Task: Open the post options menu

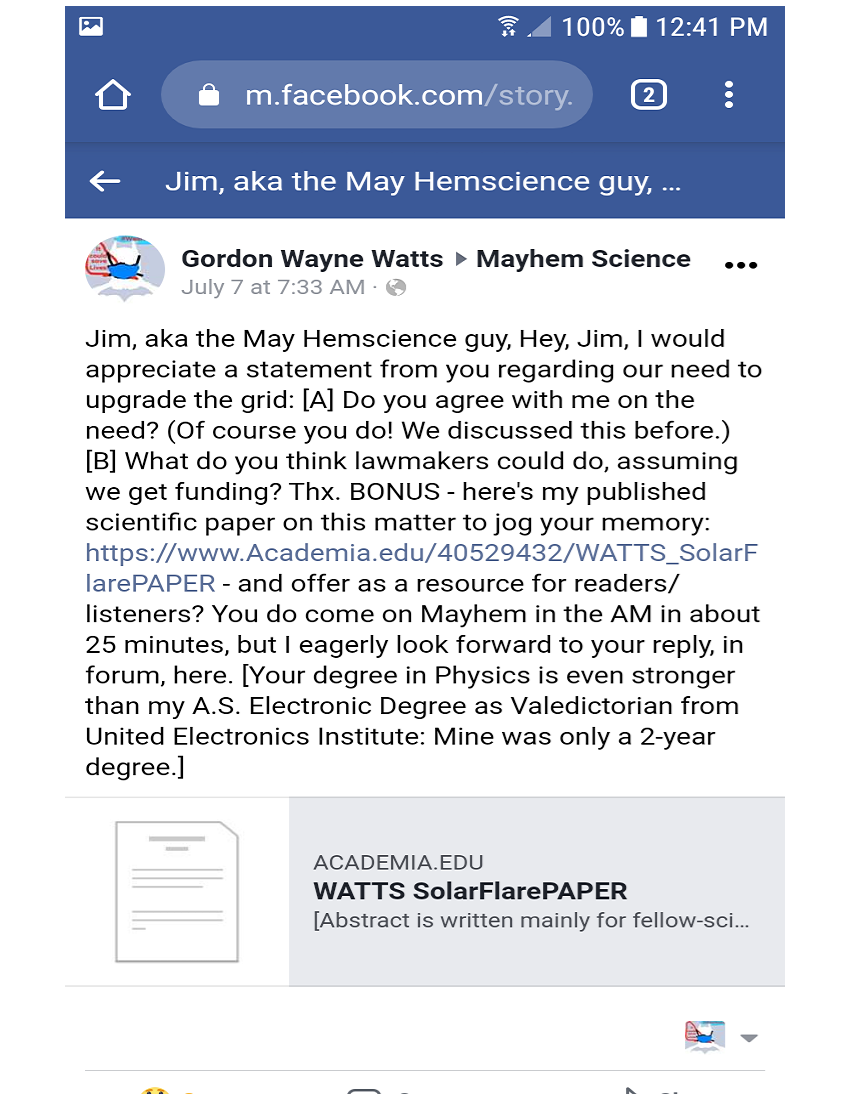Action: 740,265
